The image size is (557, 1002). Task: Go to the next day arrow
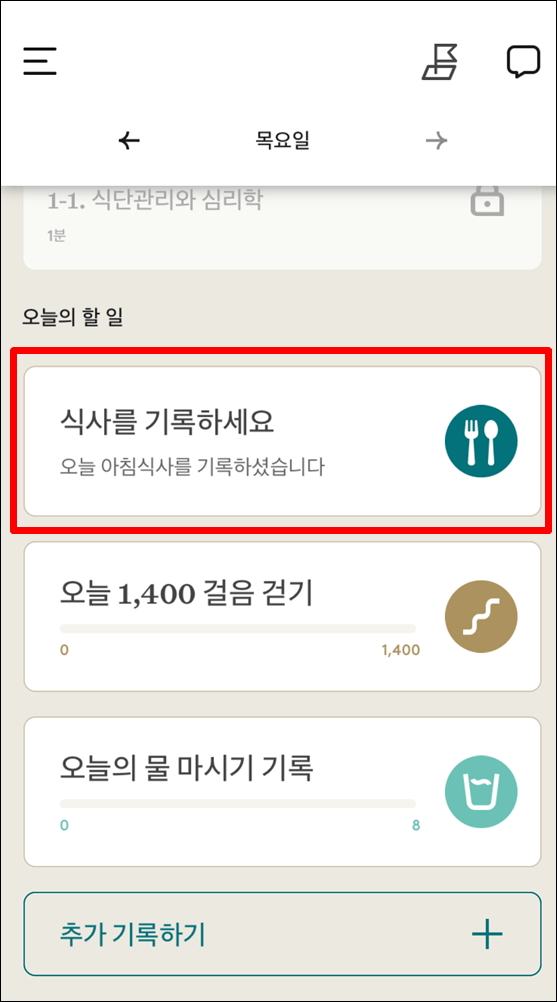click(x=437, y=141)
